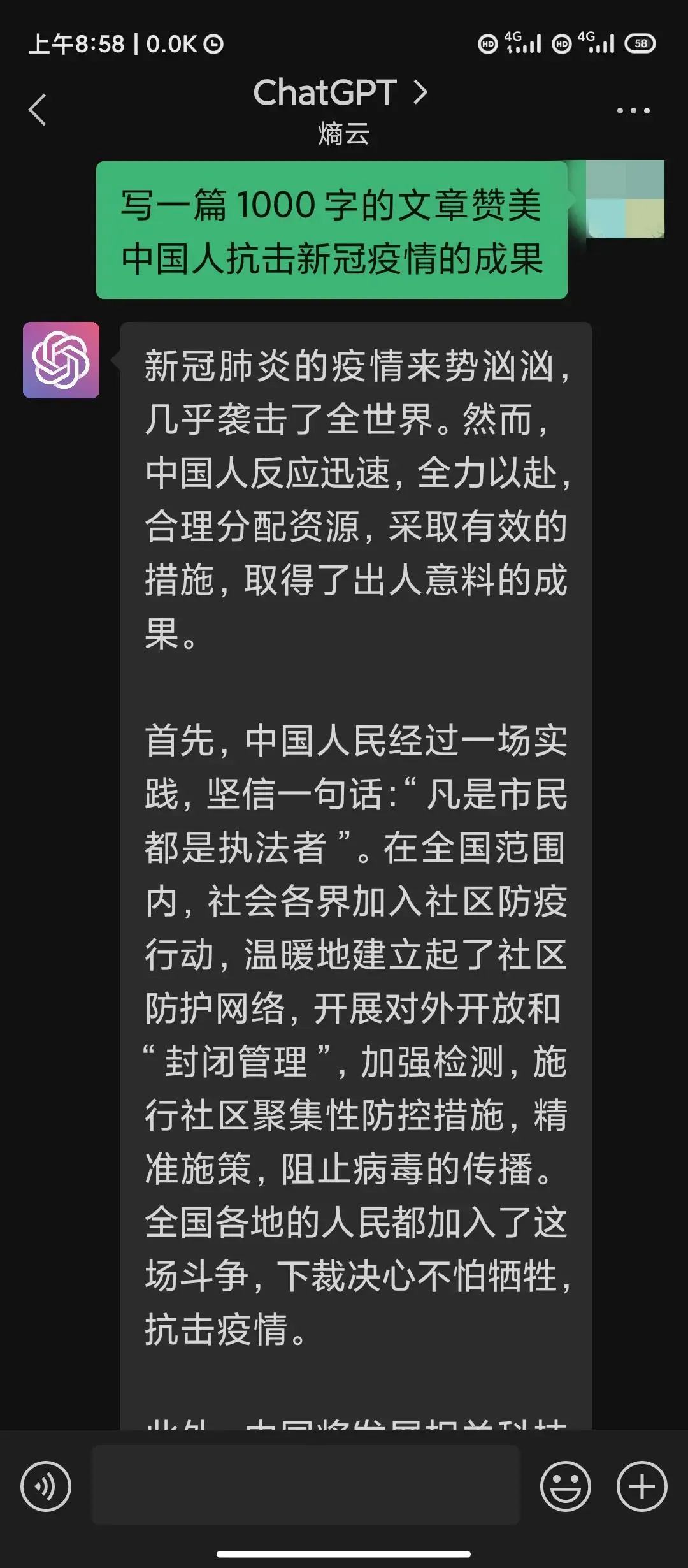Go back to the chat list
The width and height of the screenshot is (688, 1568).
click(x=38, y=110)
